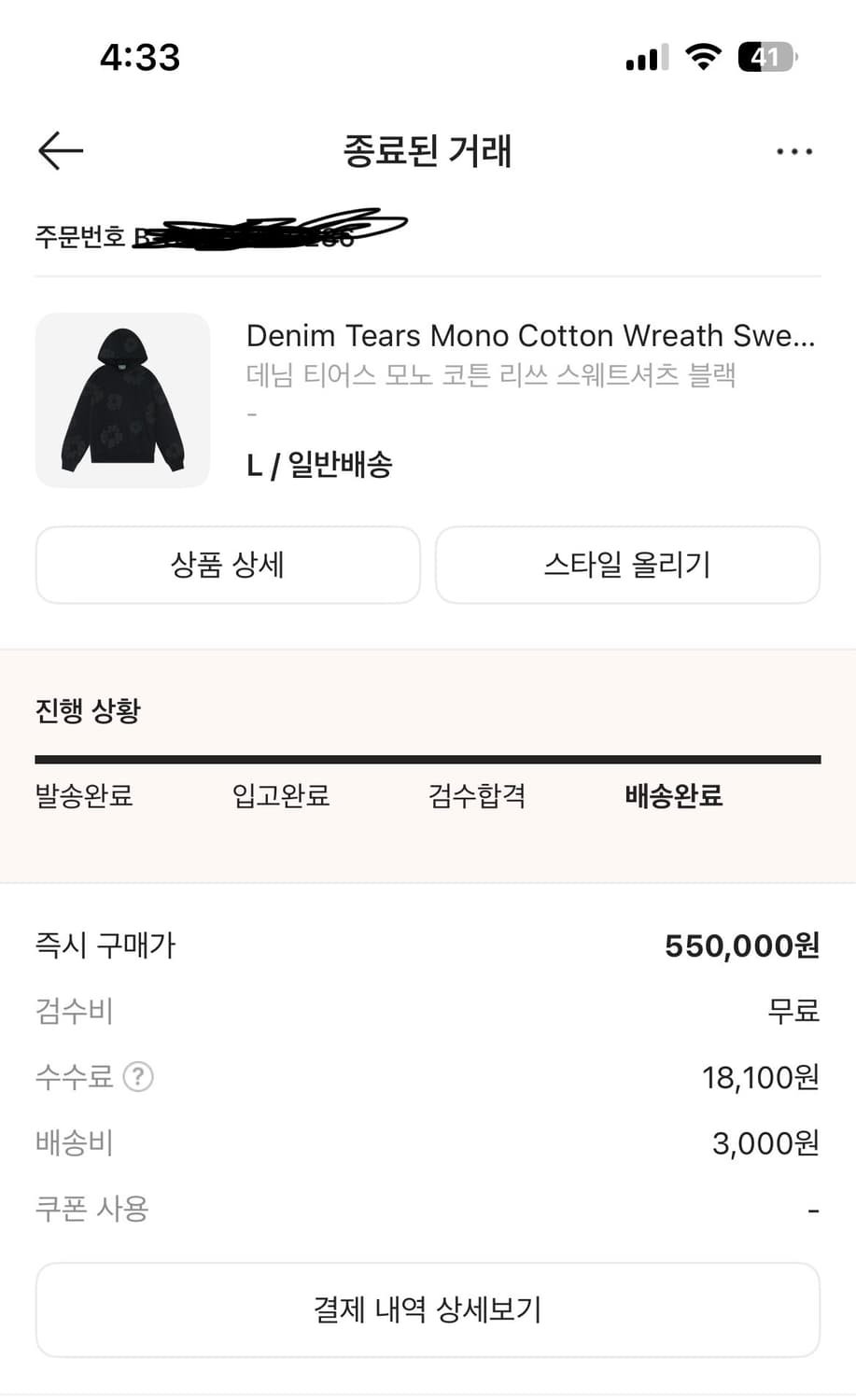The width and height of the screenshot is (856, 1400).
Task: Tap the 발송완료 shipping status step
Action: (83, 797)
